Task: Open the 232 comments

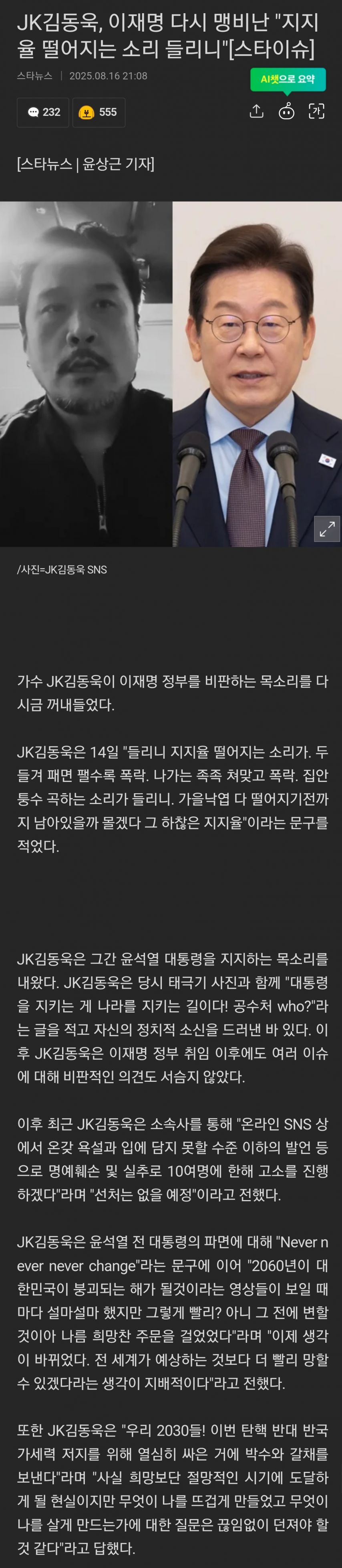Action: click(44, 113)
